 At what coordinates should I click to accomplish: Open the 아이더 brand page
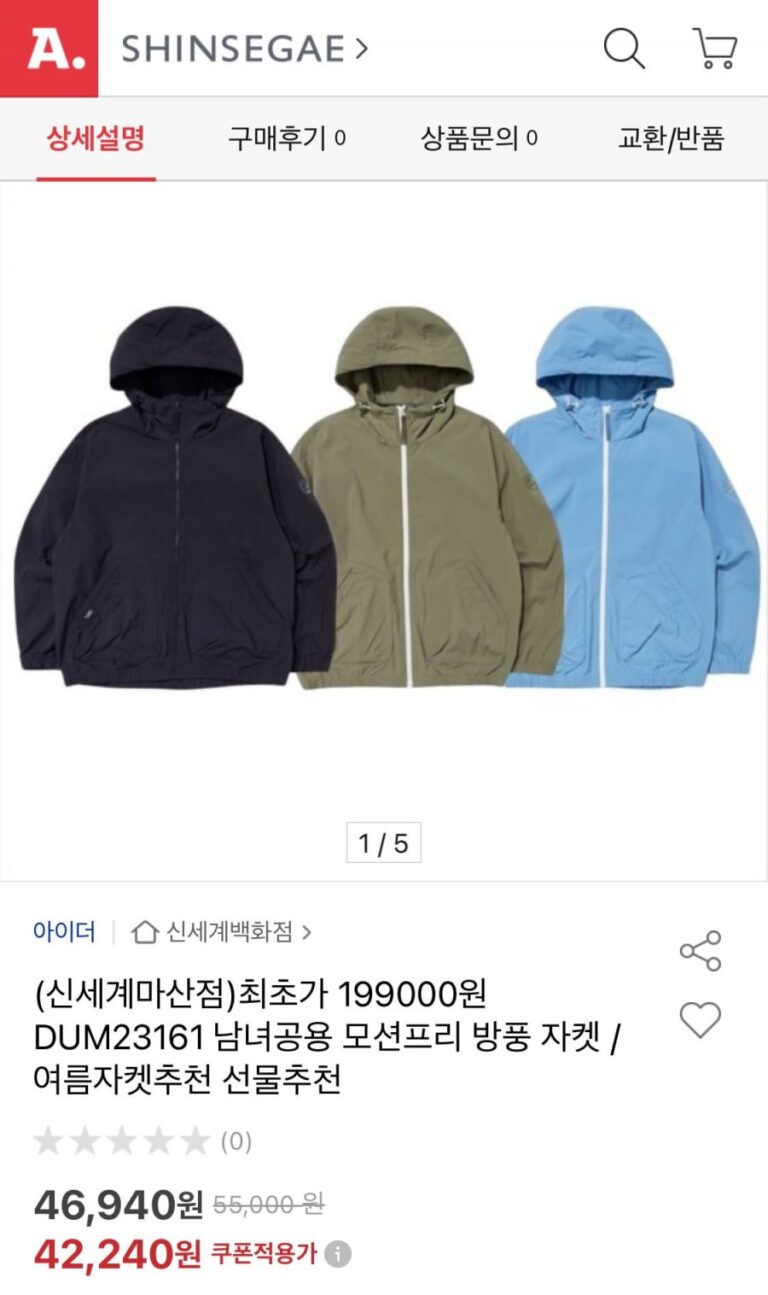pos(64,932)
